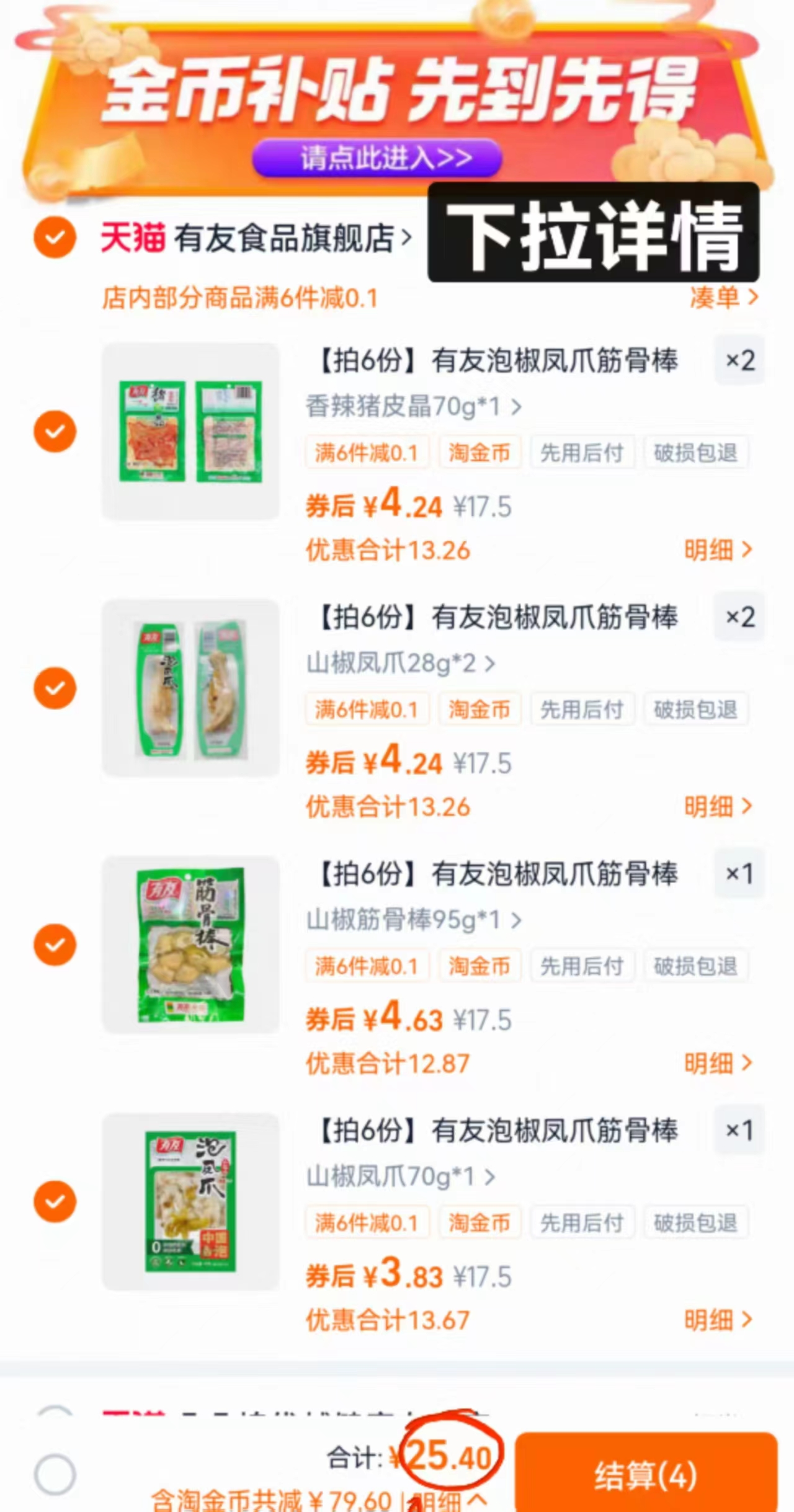Change quantity on the ×2 stepper of 香辣猪皮晶

pos(739,360)
